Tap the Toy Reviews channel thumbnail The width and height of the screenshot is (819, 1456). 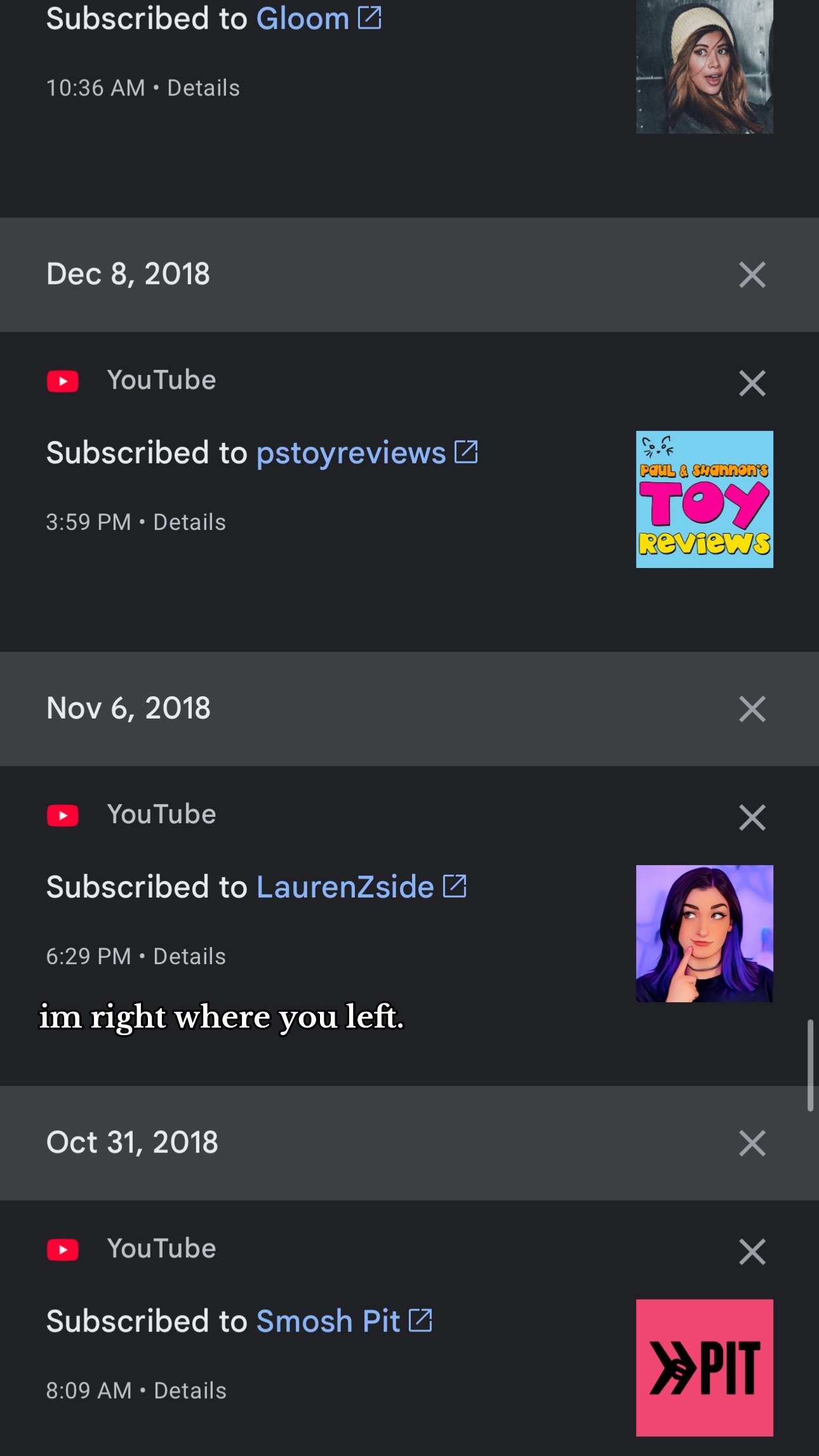coord(705,500)
